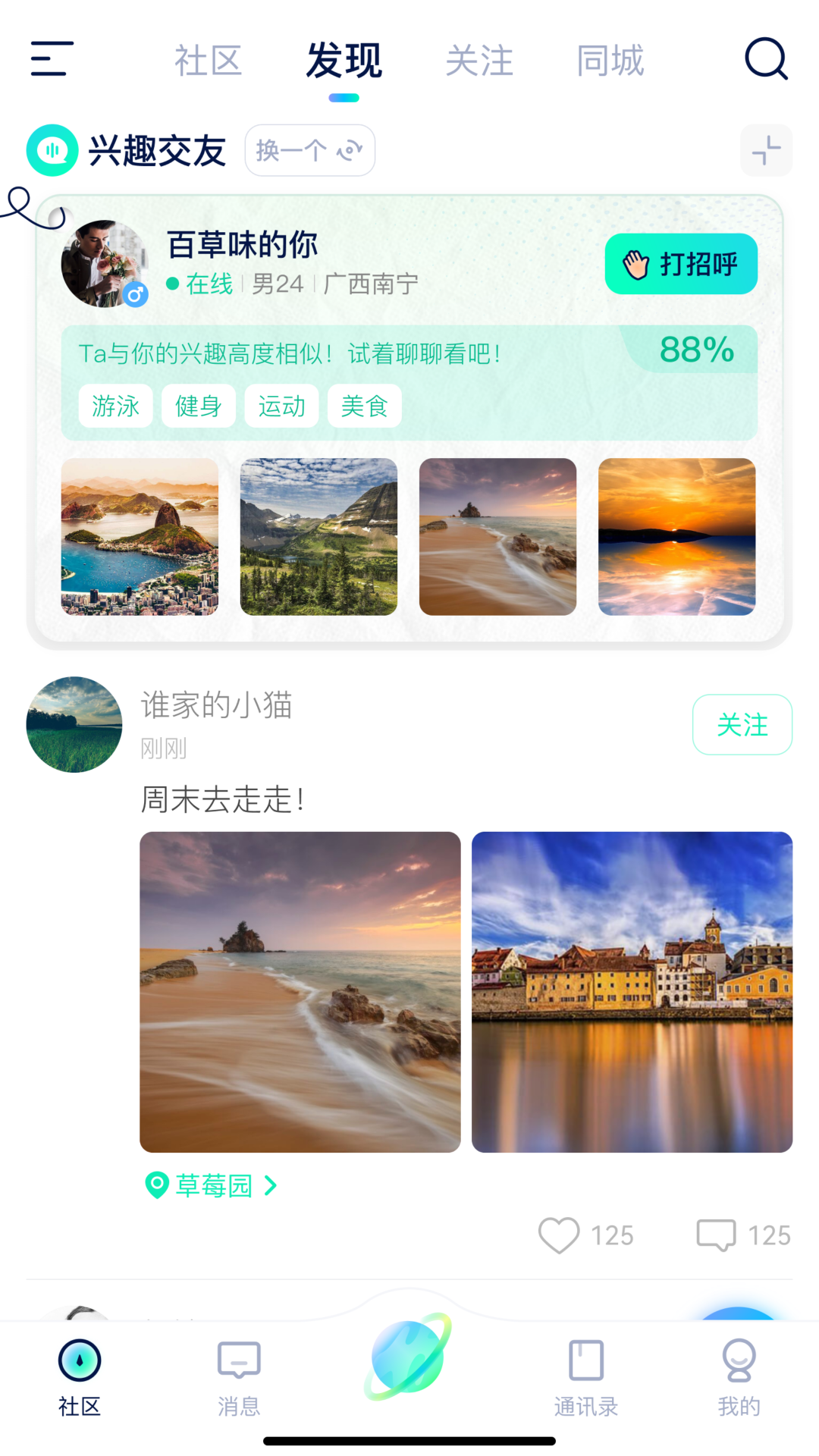
Task: Select the 游泳 interest tag
Action: 115,406
